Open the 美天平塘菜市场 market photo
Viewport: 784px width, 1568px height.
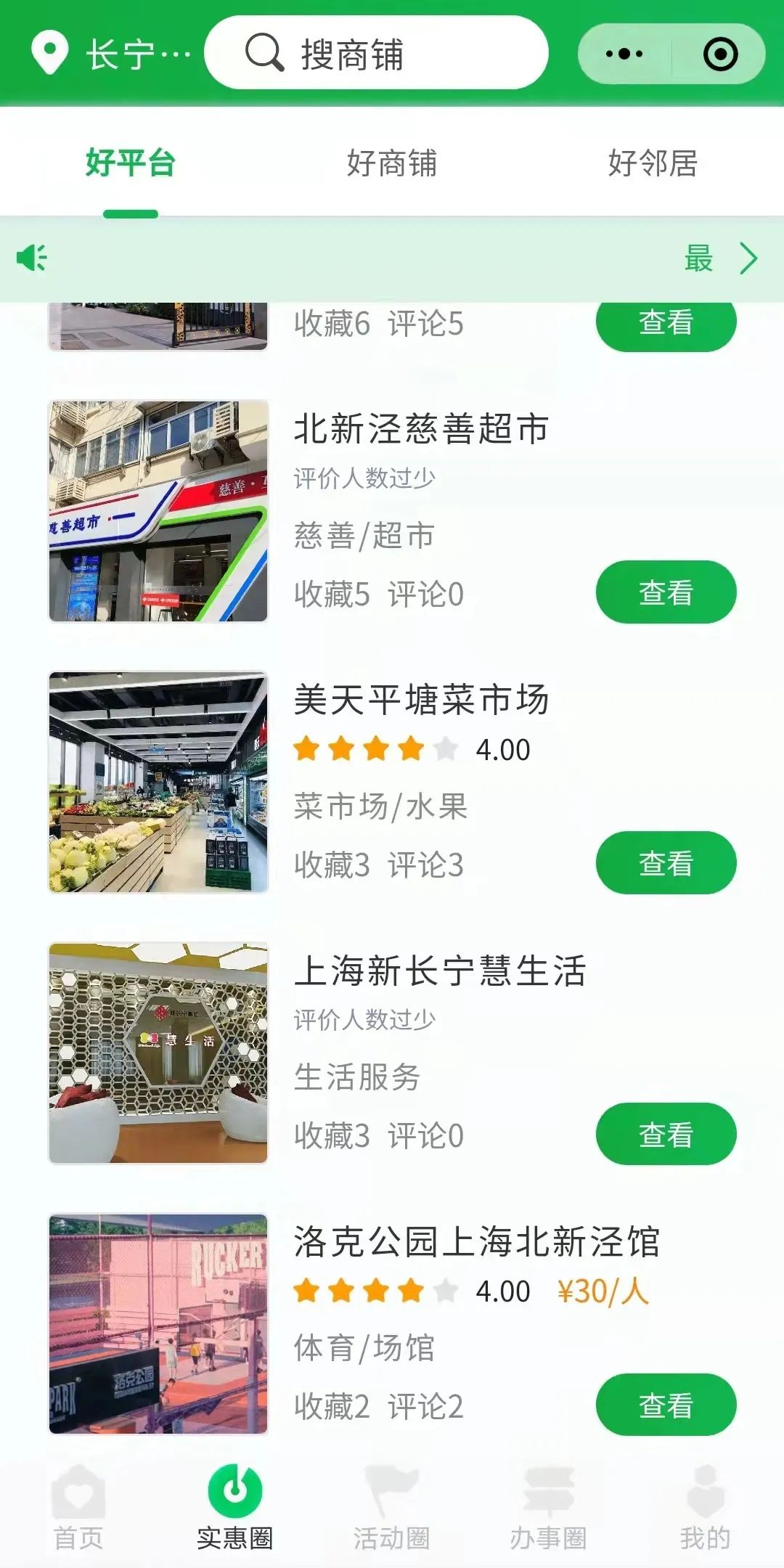(158, 782)
